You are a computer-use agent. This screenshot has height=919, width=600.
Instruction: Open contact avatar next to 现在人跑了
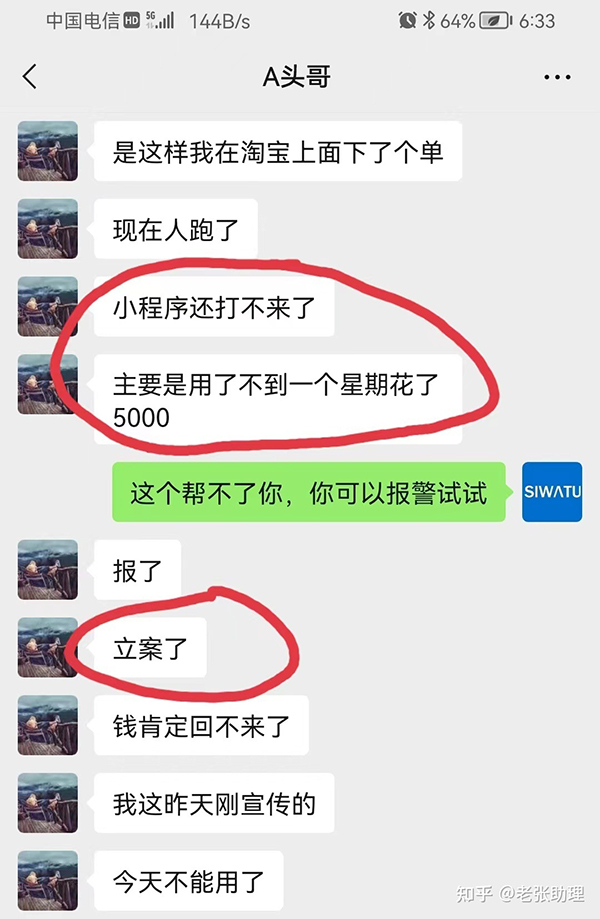(48, 229)
